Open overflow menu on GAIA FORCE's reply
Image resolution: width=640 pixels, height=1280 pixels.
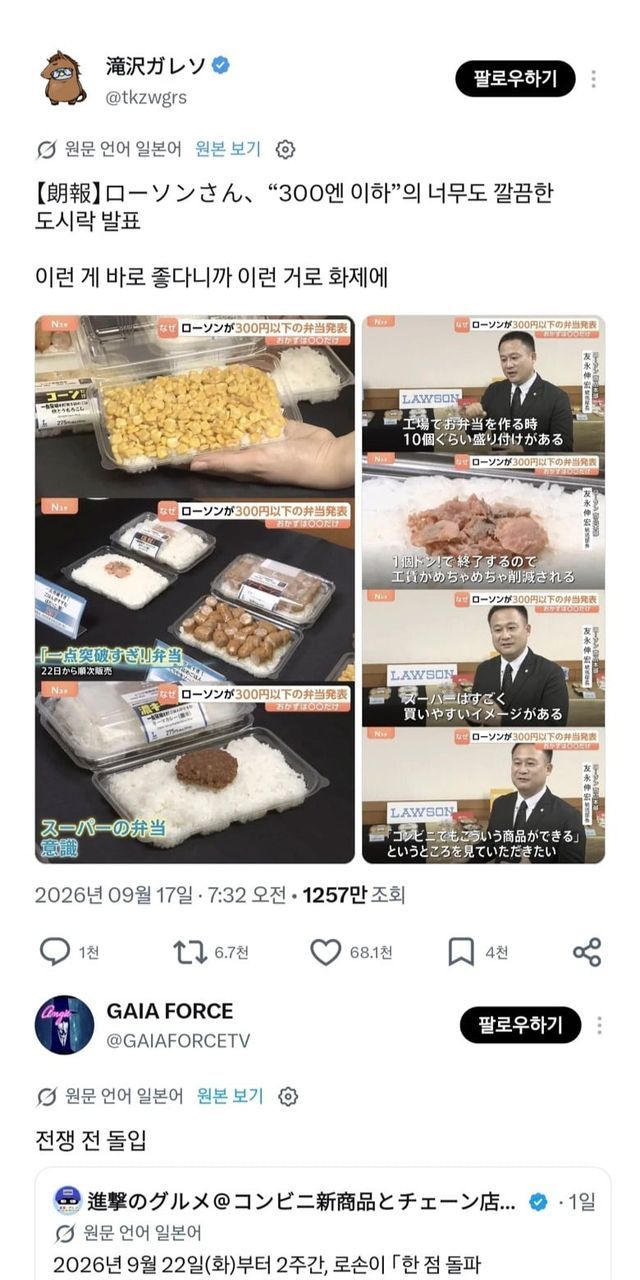click(x=599, y=1025)
